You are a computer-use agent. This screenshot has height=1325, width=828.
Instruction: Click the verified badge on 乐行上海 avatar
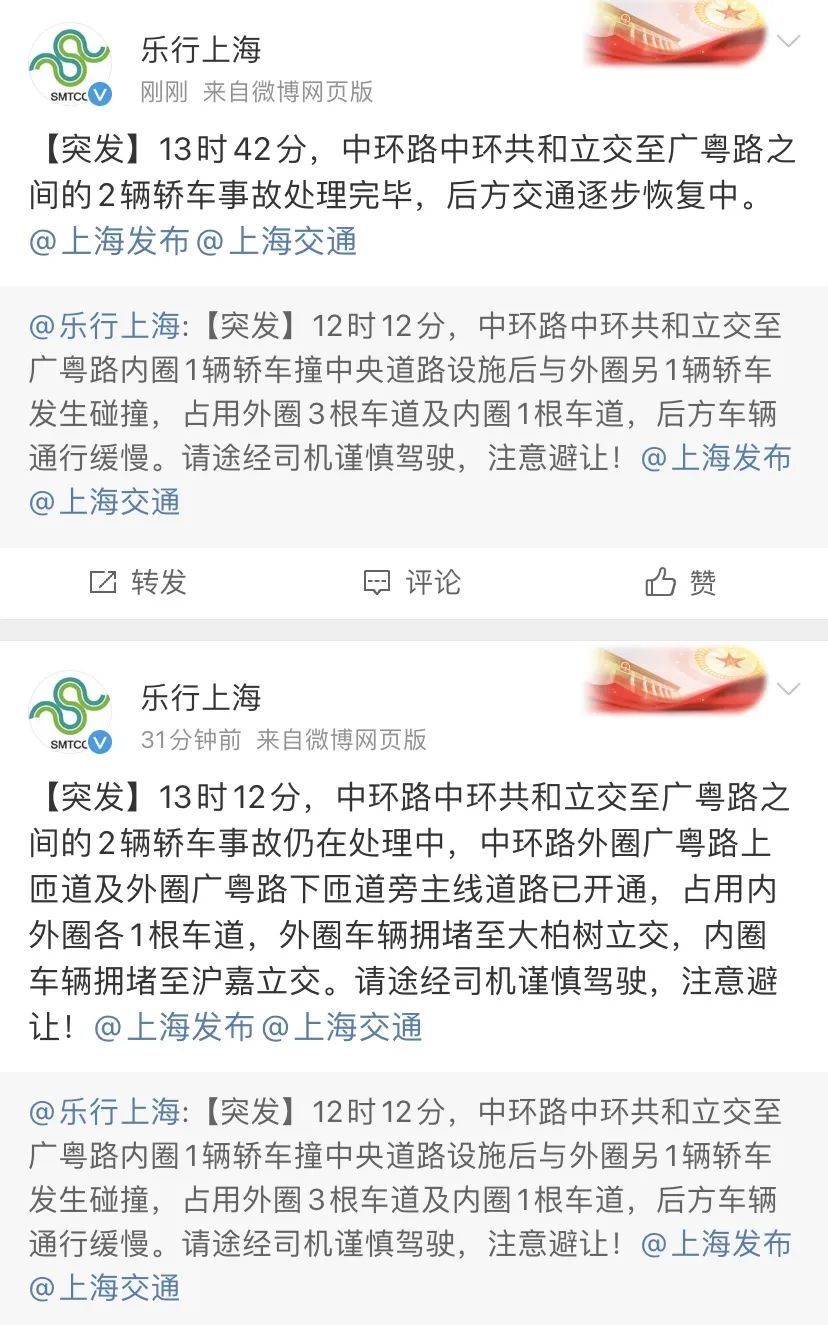97,94
